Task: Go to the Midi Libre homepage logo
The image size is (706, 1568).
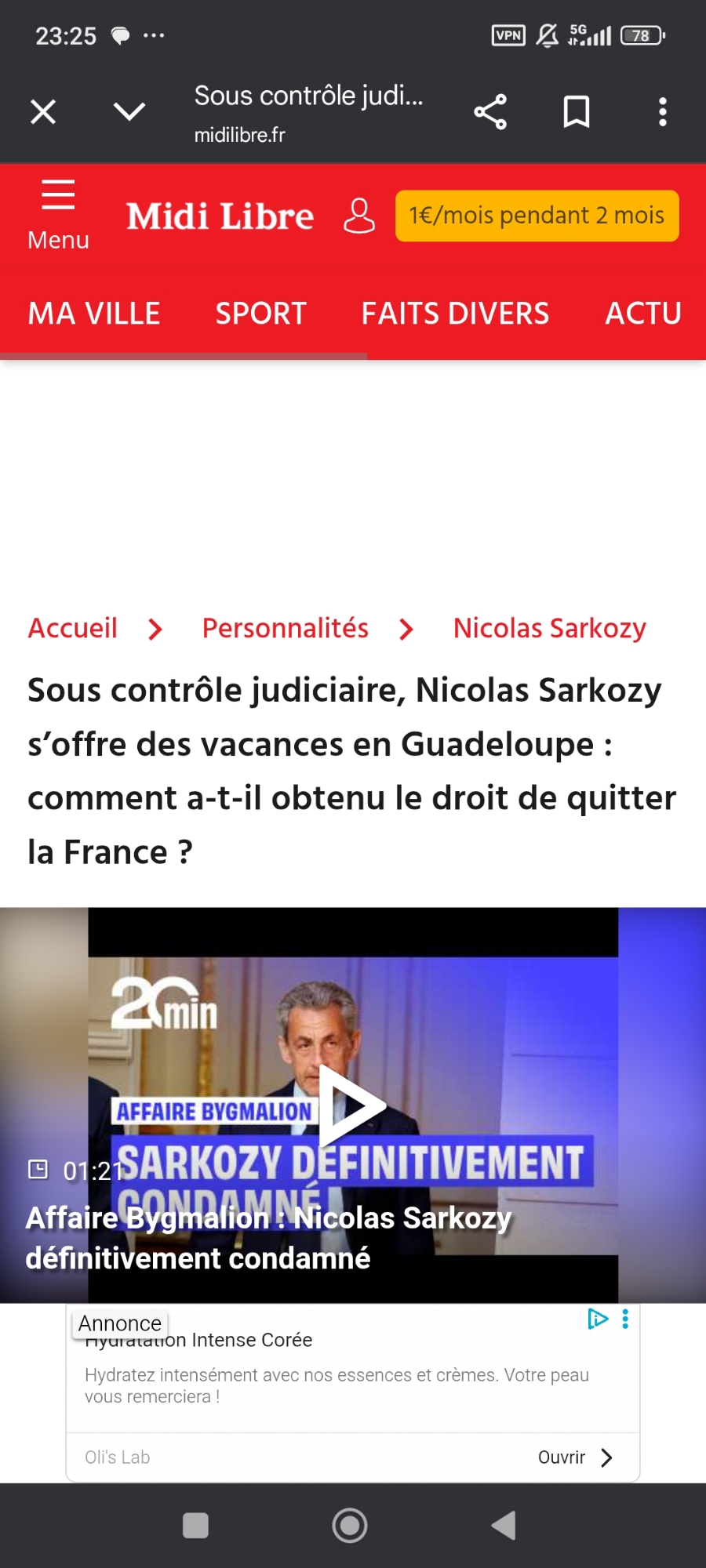Action: 220,216
